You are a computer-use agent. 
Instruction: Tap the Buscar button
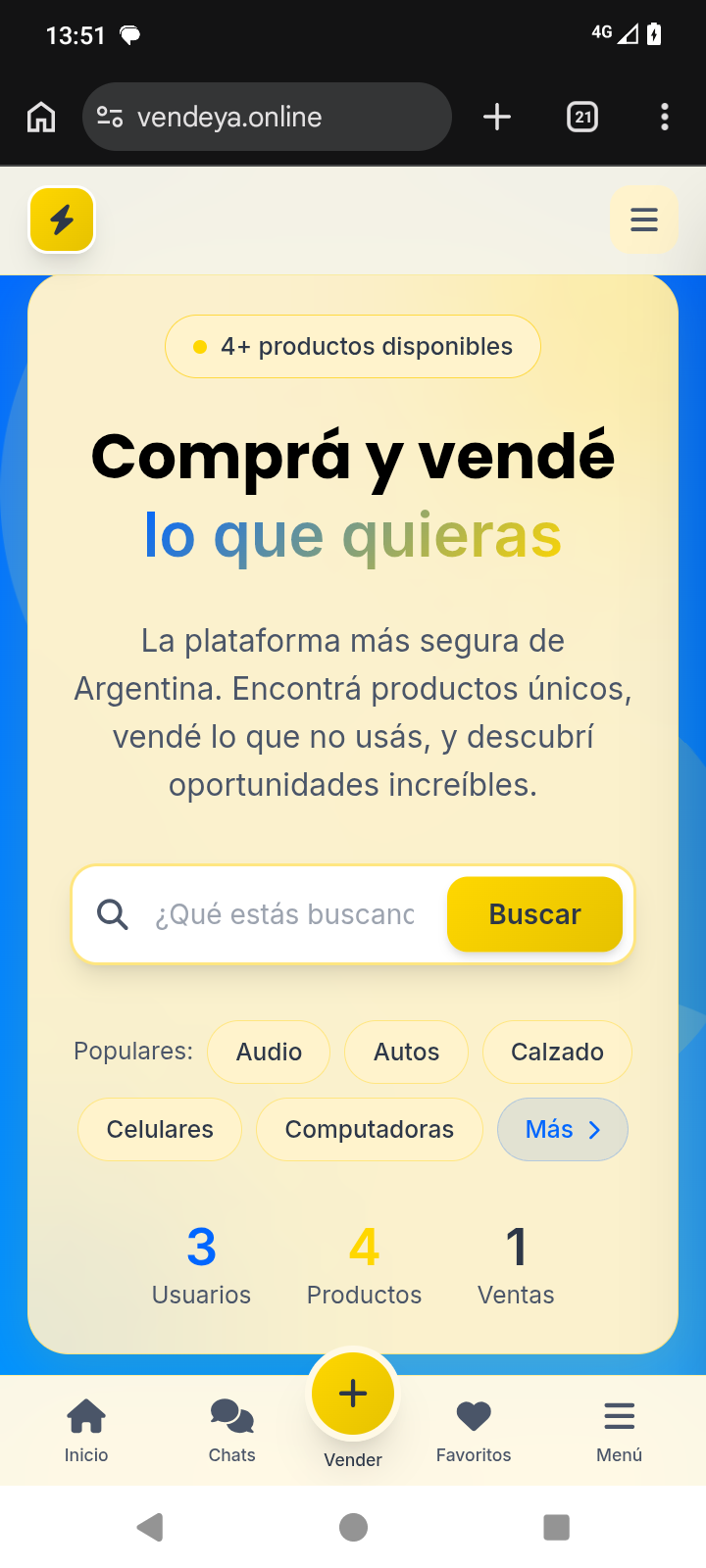pos(534,914)
